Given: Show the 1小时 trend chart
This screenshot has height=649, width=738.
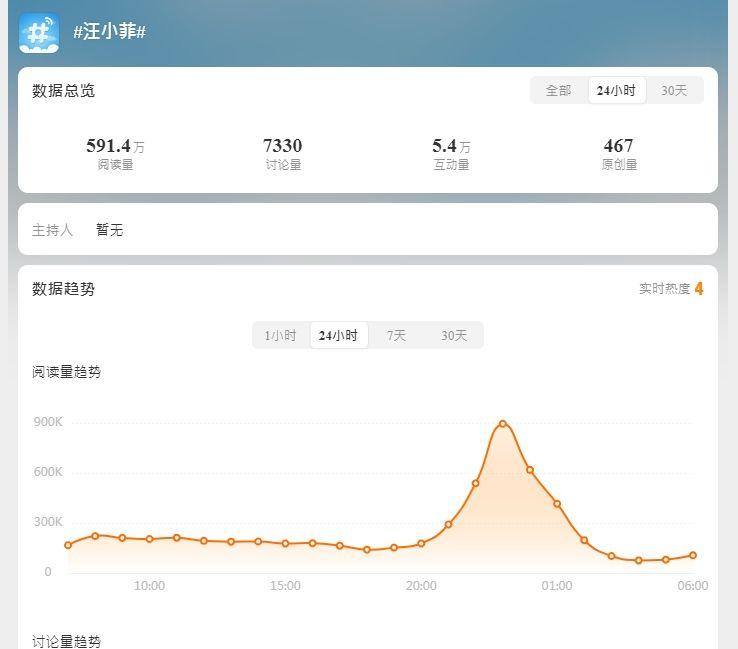Looking at the screenshot, I should [x=281, y=336].
